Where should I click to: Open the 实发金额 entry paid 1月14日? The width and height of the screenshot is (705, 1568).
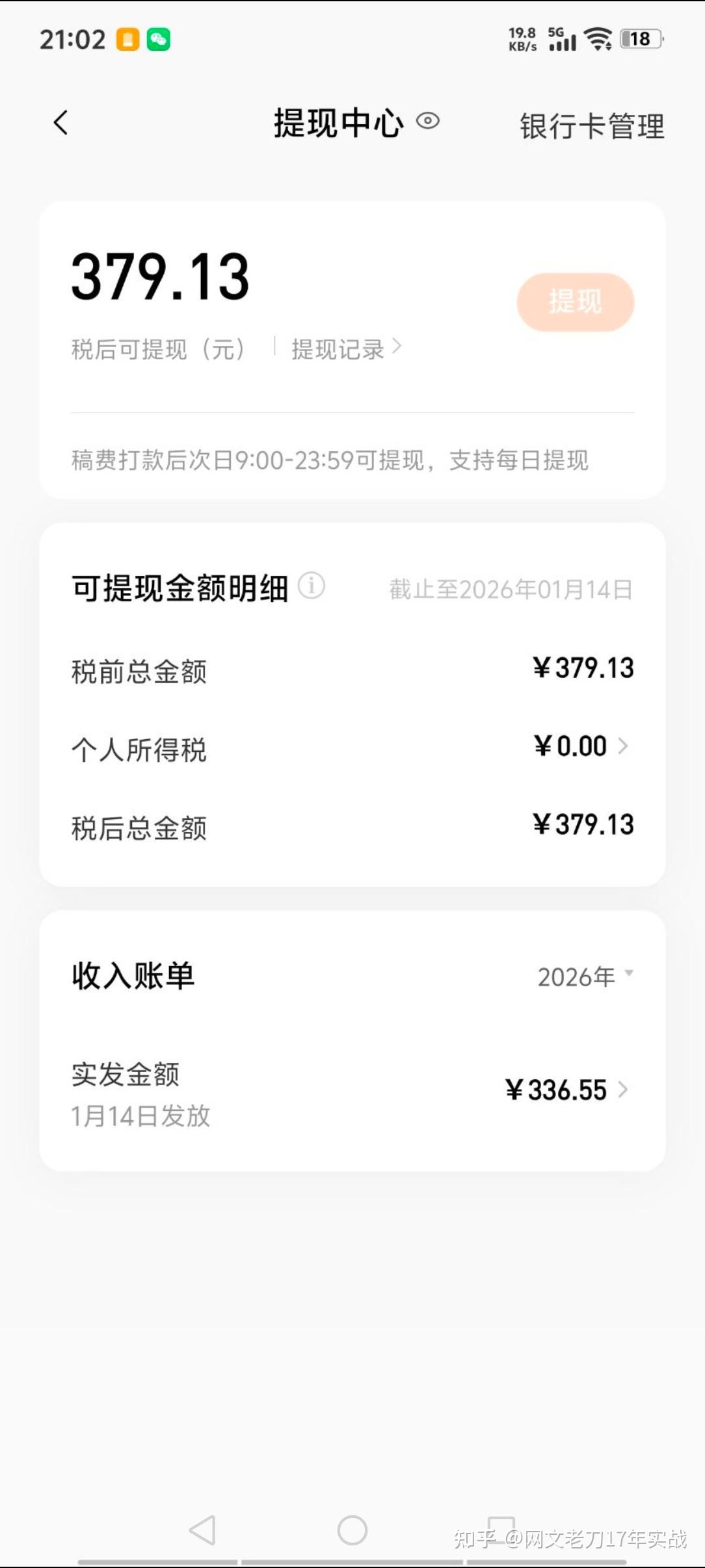coord(351,1090)
